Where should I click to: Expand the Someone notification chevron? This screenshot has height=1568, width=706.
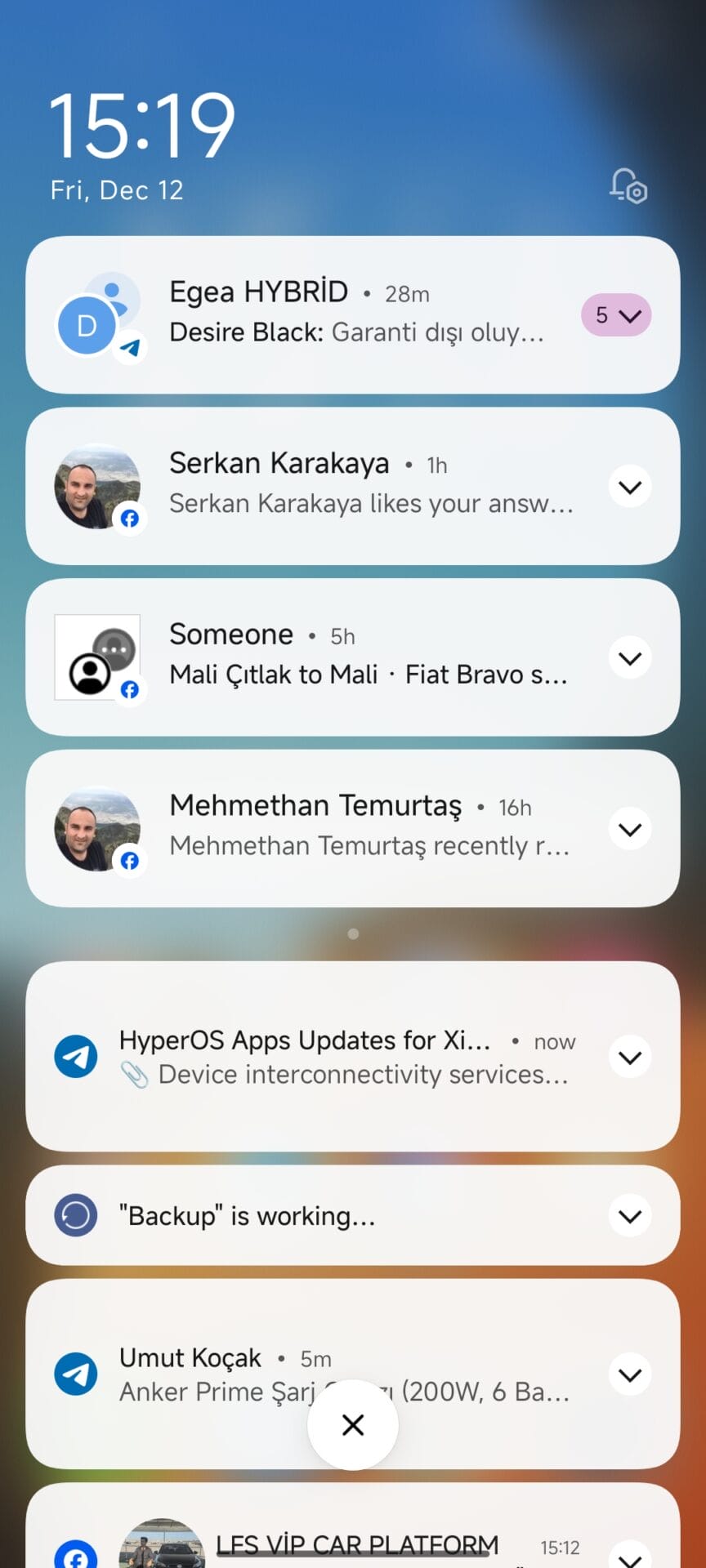tap(630, 658)
